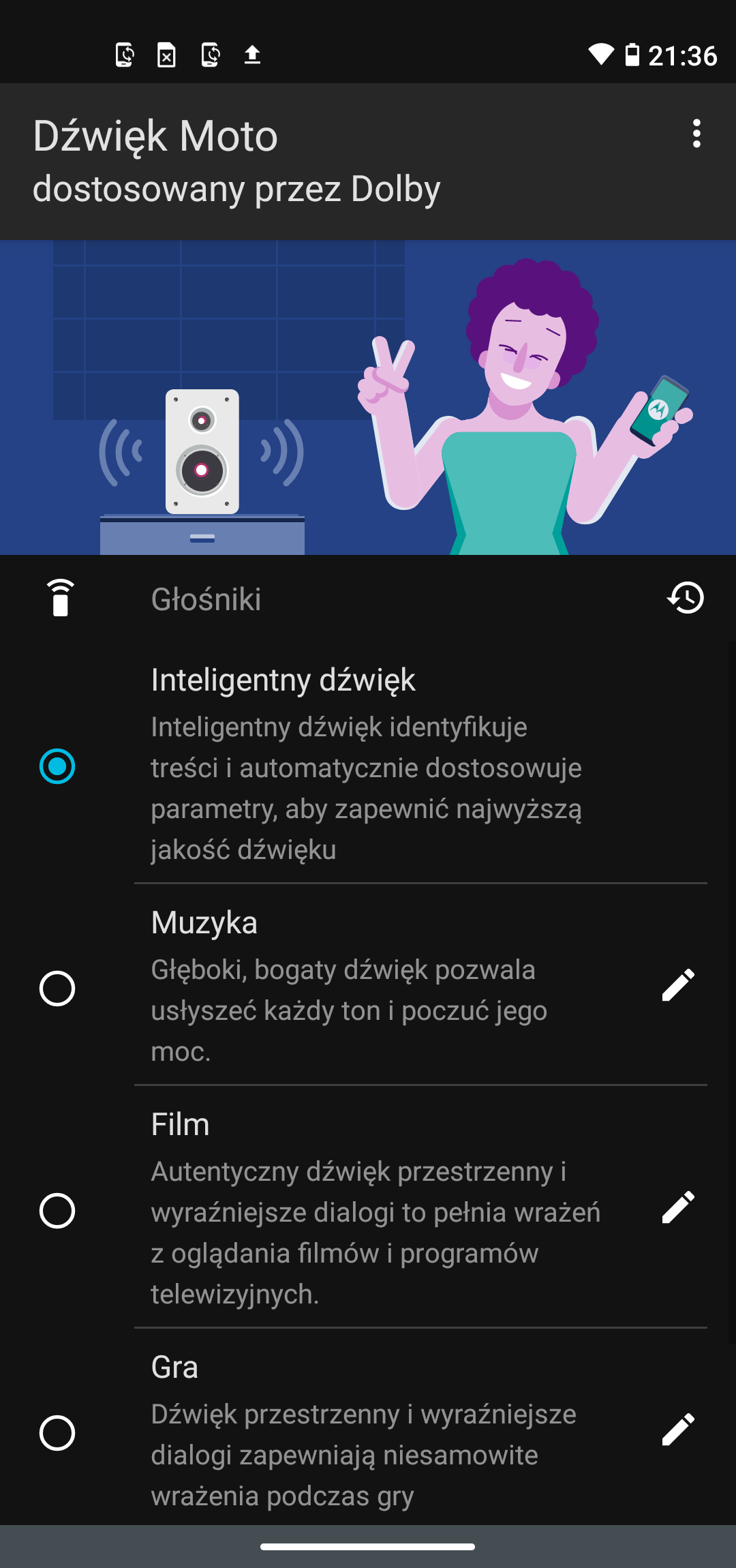
Task: Switch to the Gra sound mode
Action: pos(57,1433)
